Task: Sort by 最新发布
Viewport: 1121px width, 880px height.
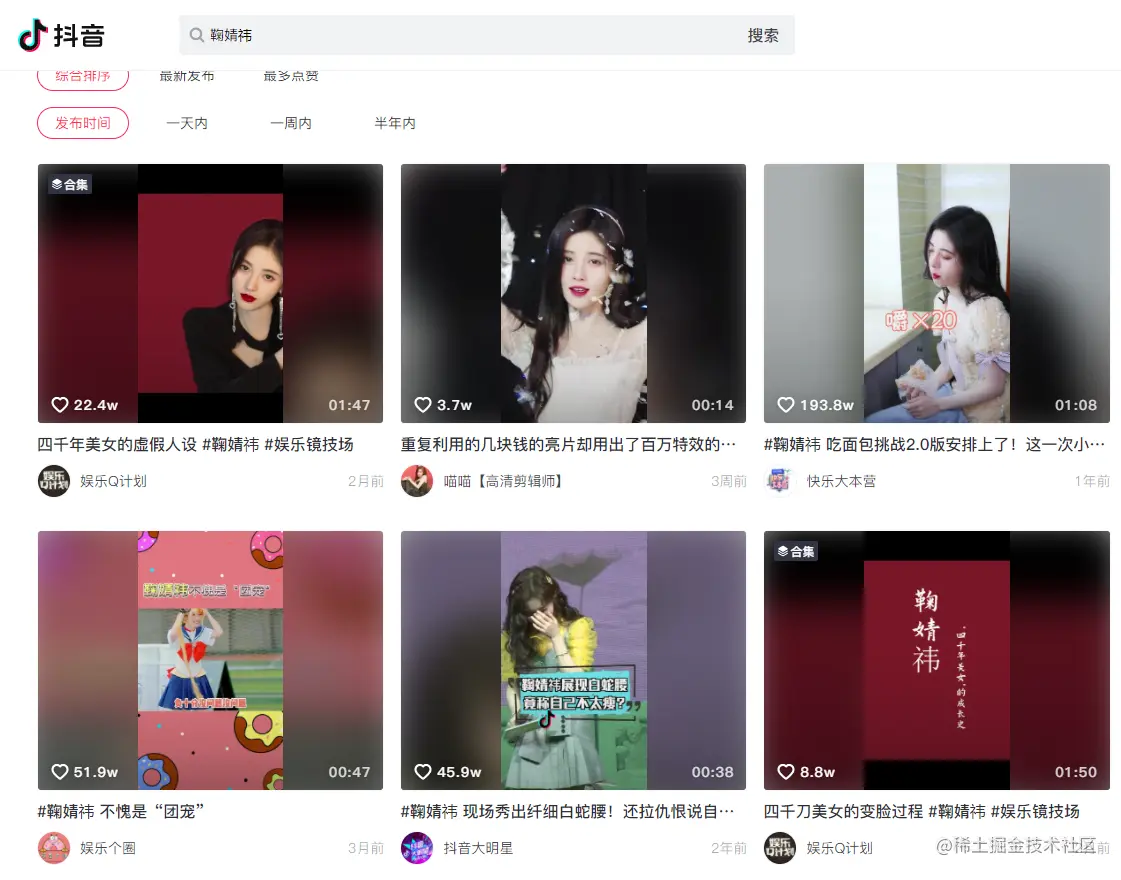Action: [x=187, y=76]
